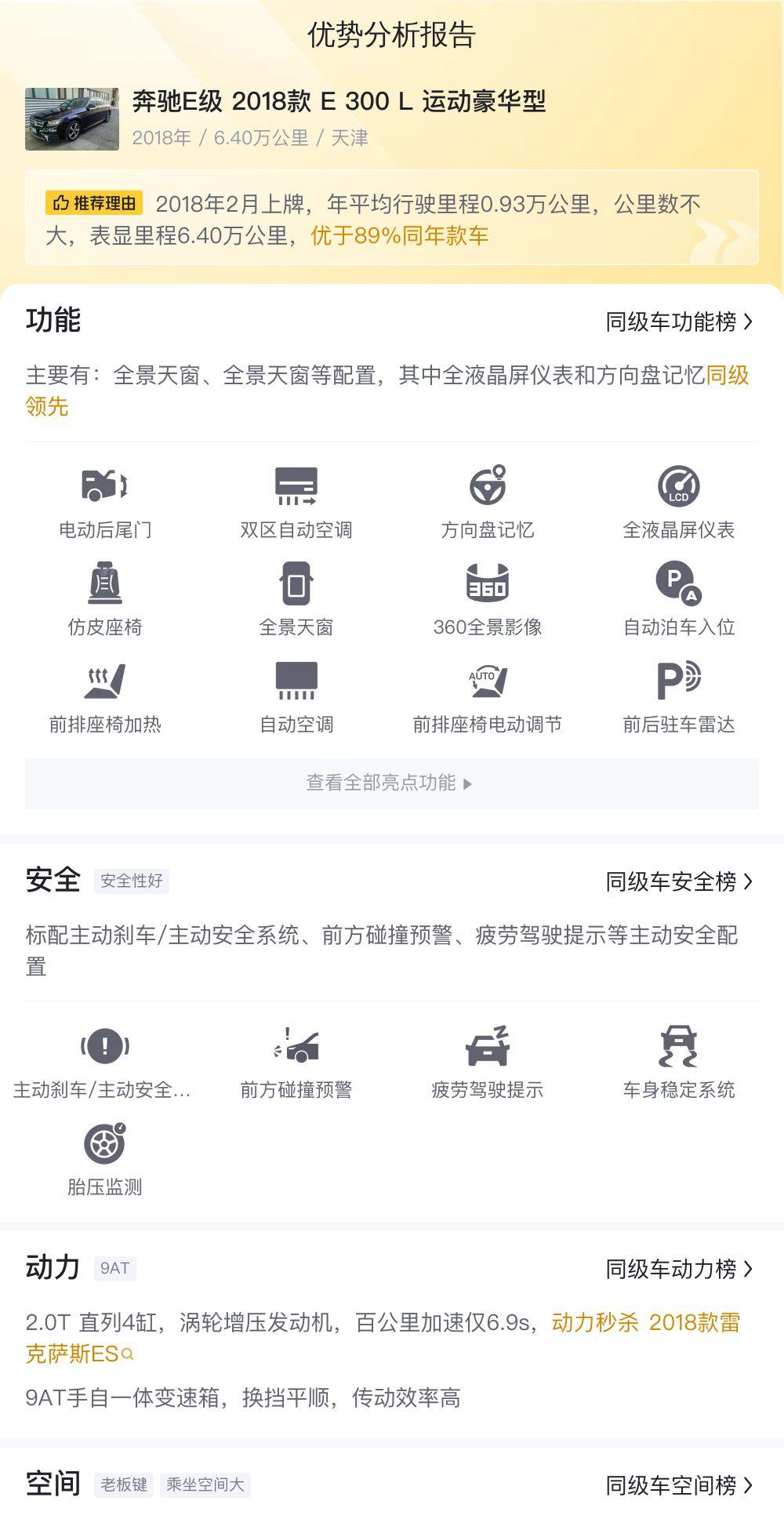Open the 奔驰E级 car thumbnail photo

(x=72, y=119)
